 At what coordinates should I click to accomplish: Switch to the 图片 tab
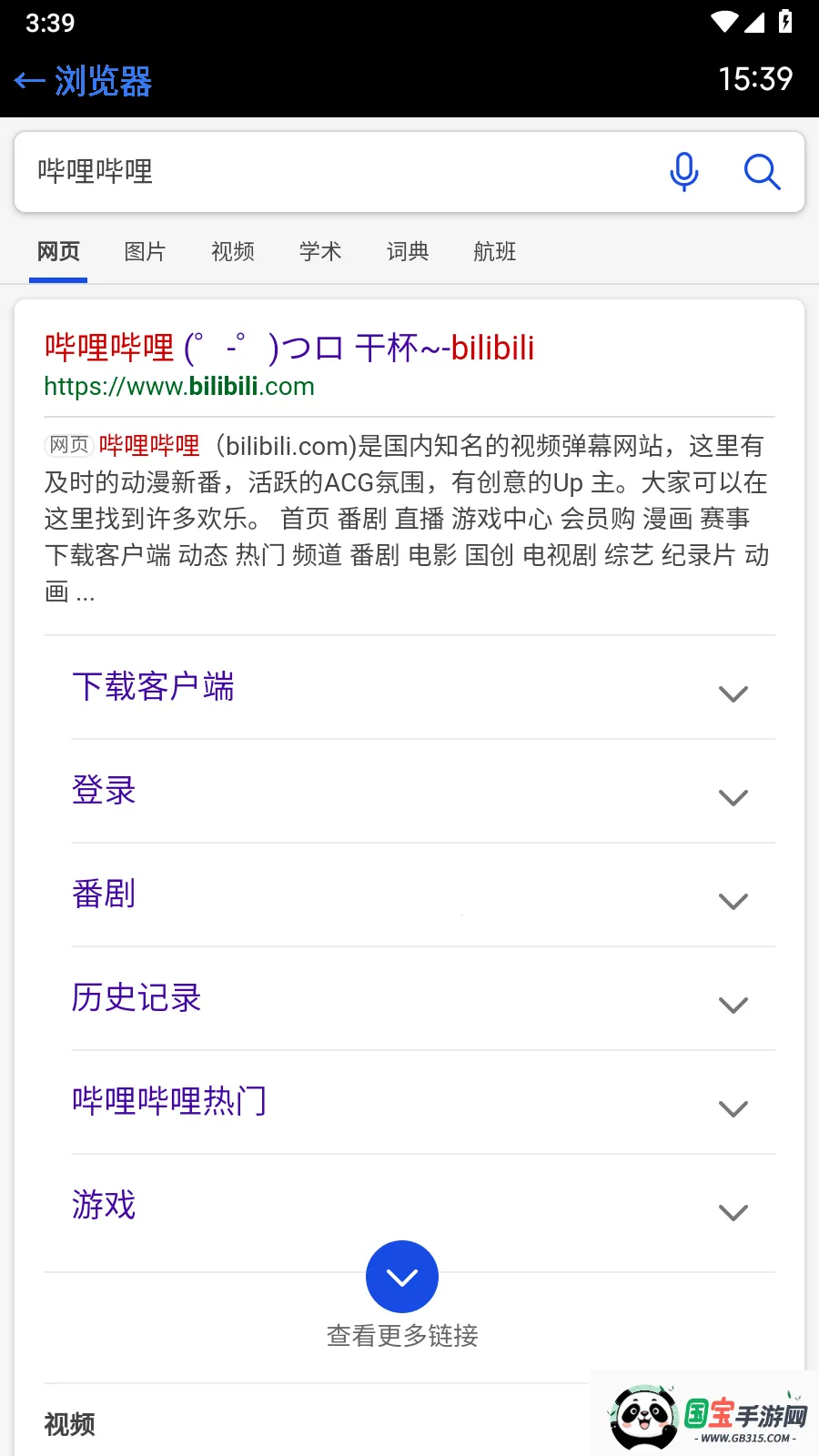tap(145, 251)
